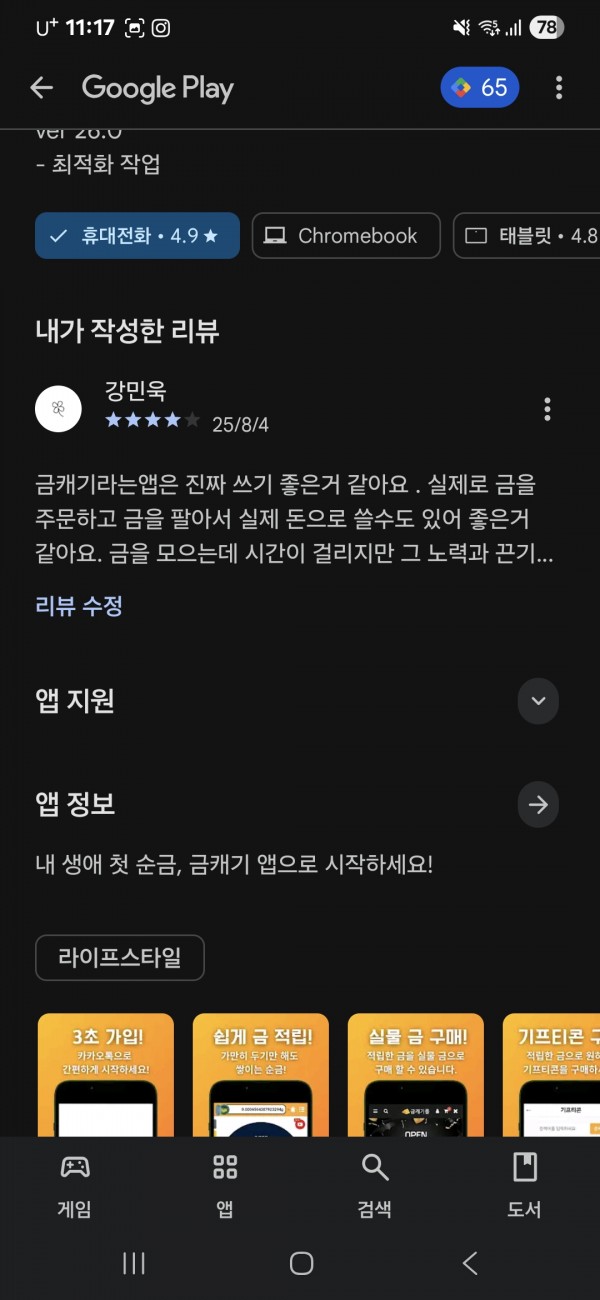Tap 리뷰 수정 to edit your review
Image resolution: width=600 pixels, height=1300 pixels.
coord(79,605)
